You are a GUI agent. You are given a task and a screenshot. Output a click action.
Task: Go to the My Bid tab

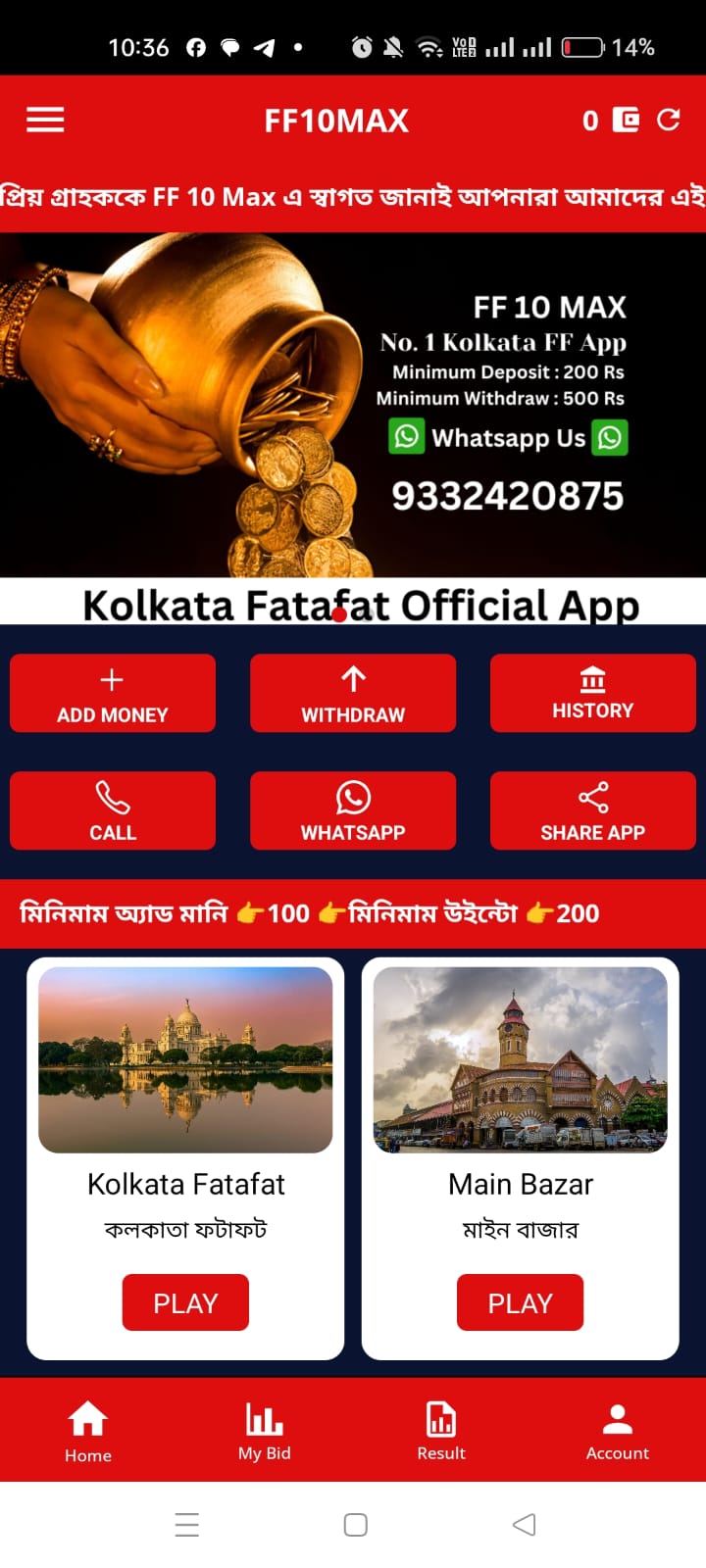pos(265,1431)
